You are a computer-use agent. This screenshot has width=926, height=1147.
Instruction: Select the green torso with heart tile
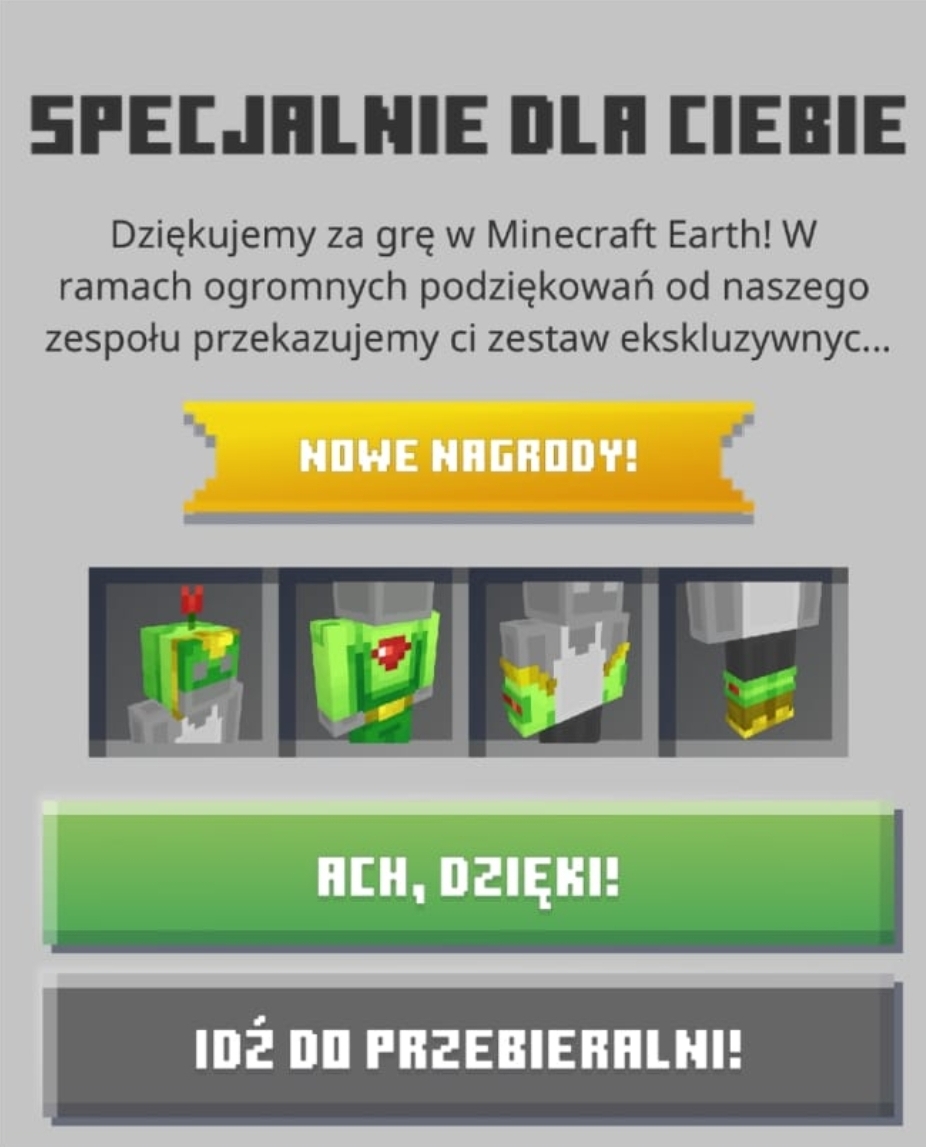pos(373,662)
